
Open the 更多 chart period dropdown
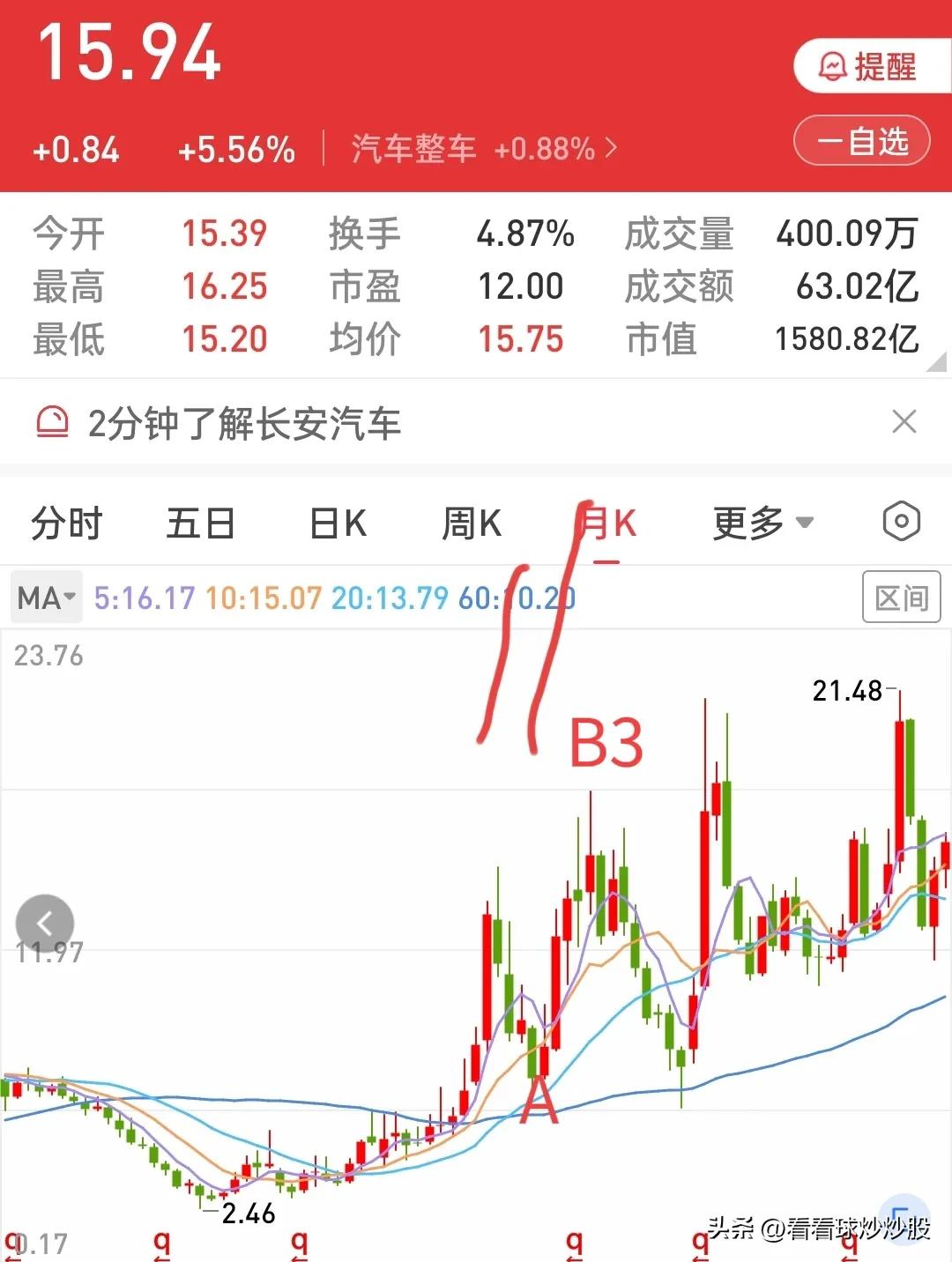[762, 522]
